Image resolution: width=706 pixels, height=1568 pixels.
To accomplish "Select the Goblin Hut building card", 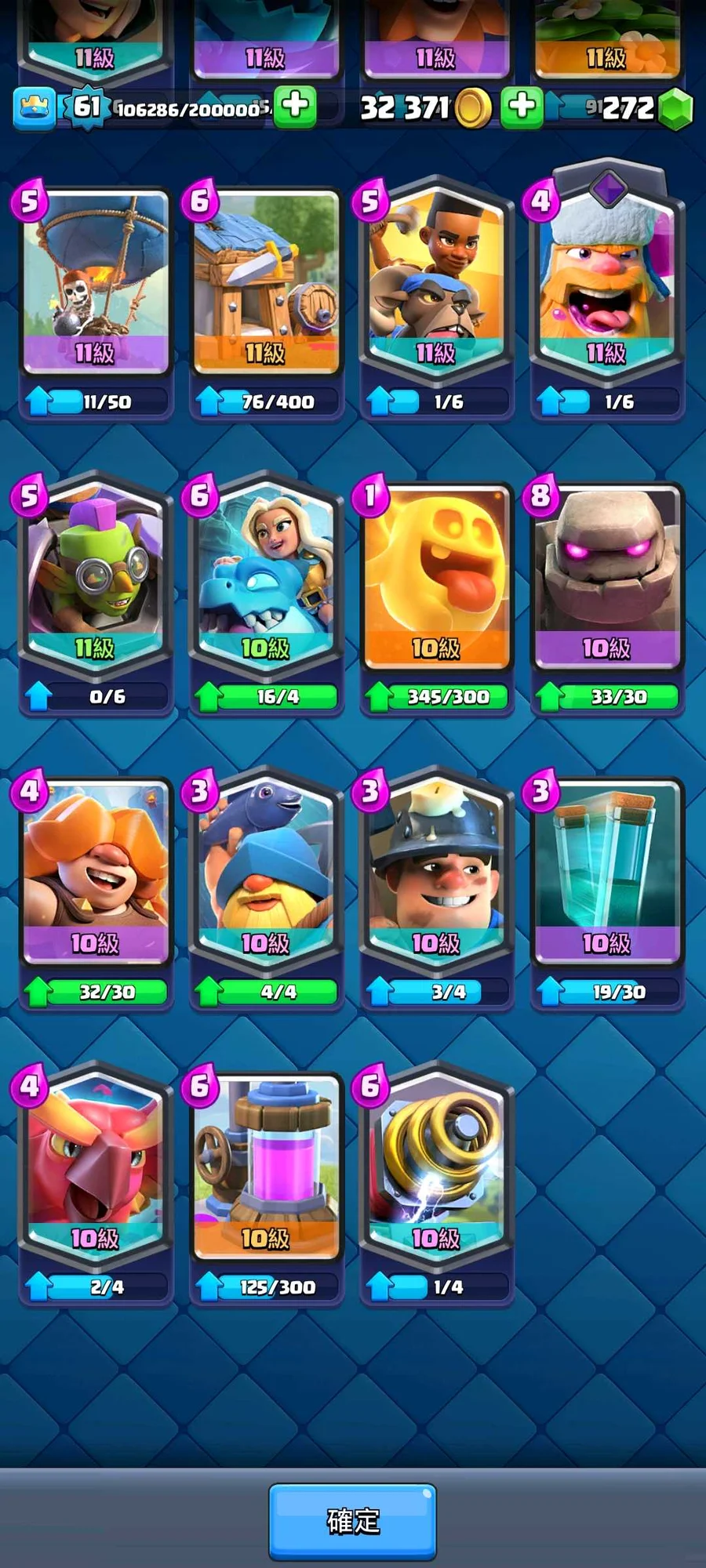I will click(265, 282).
